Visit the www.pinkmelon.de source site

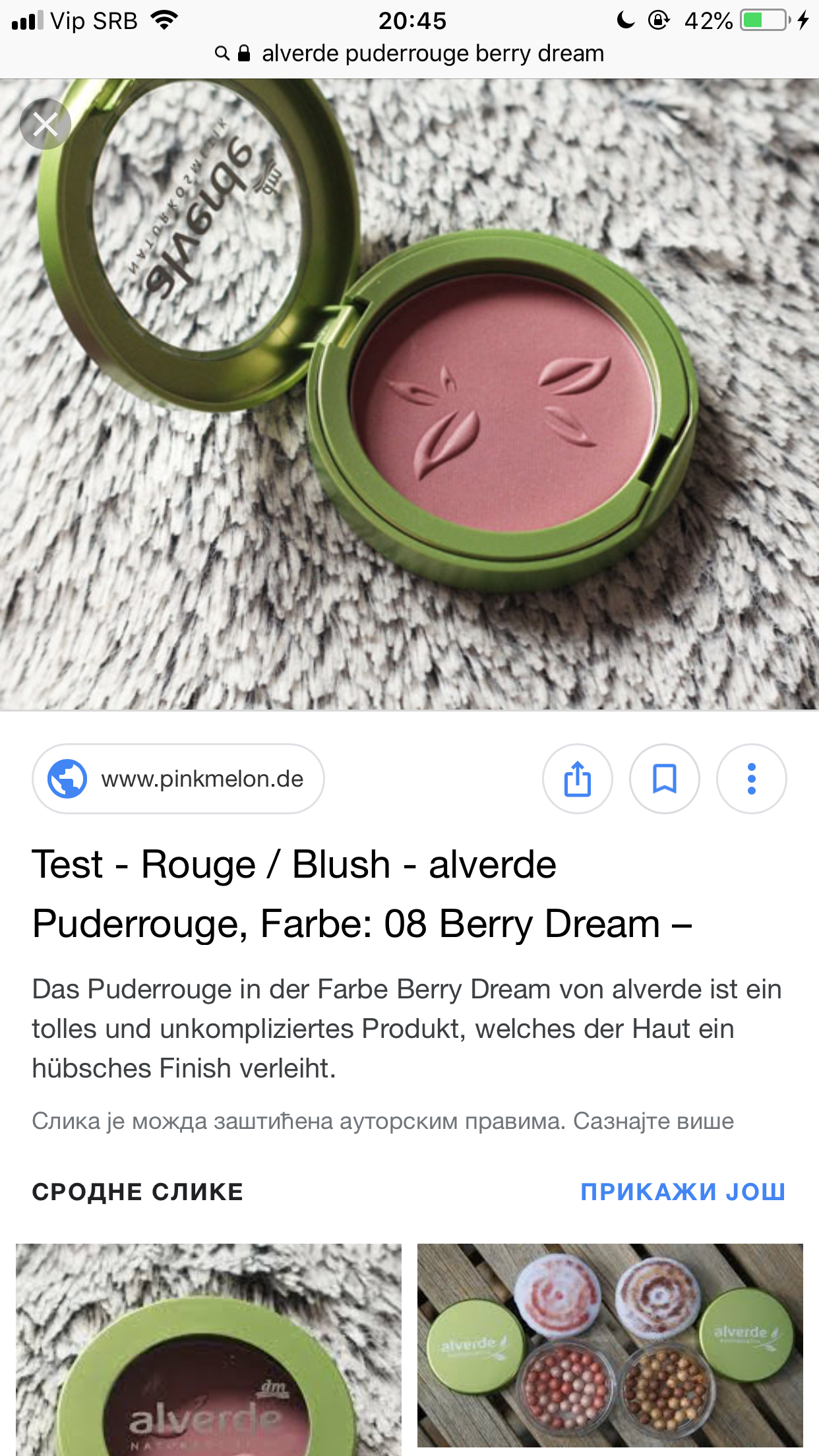point(178,779)
